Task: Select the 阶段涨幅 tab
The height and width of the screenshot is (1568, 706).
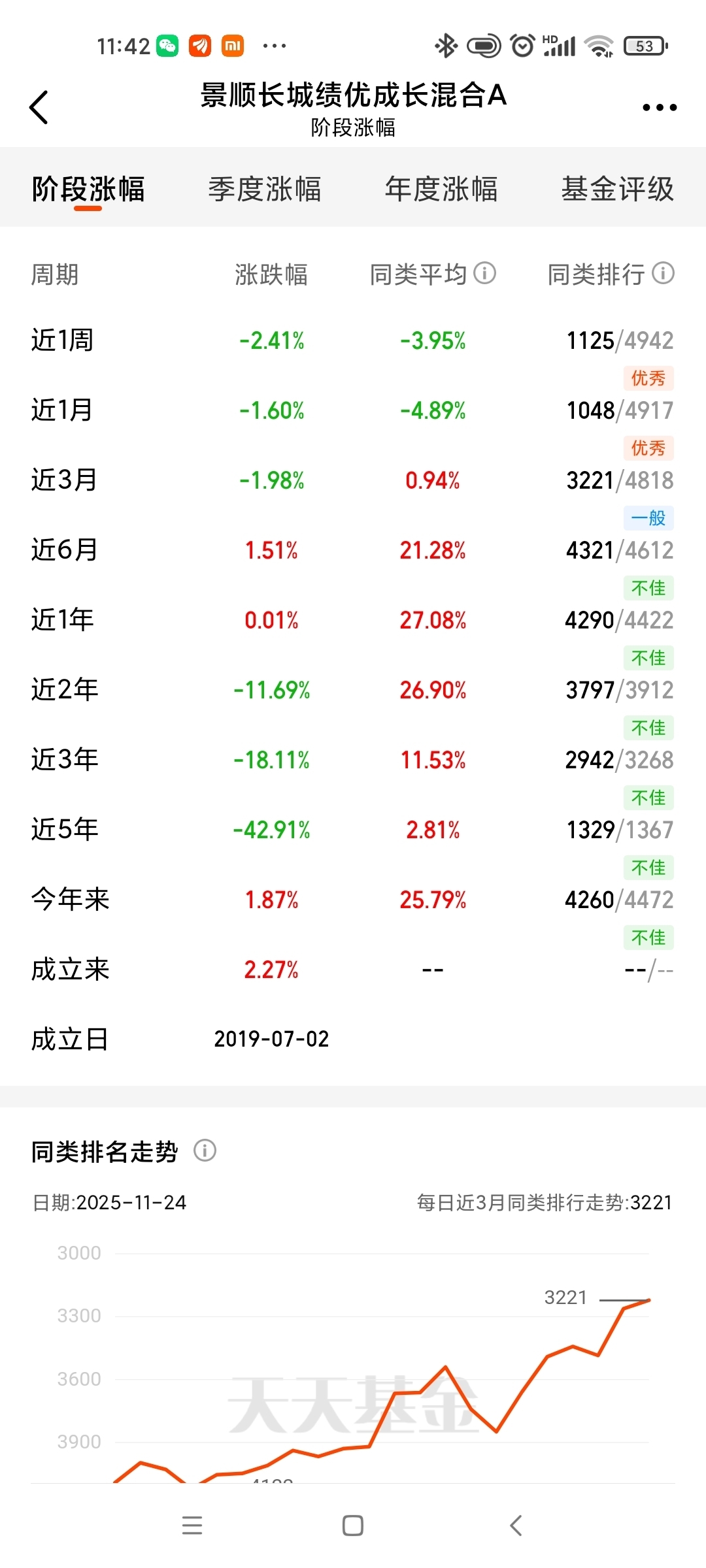Action: [88, 189]
